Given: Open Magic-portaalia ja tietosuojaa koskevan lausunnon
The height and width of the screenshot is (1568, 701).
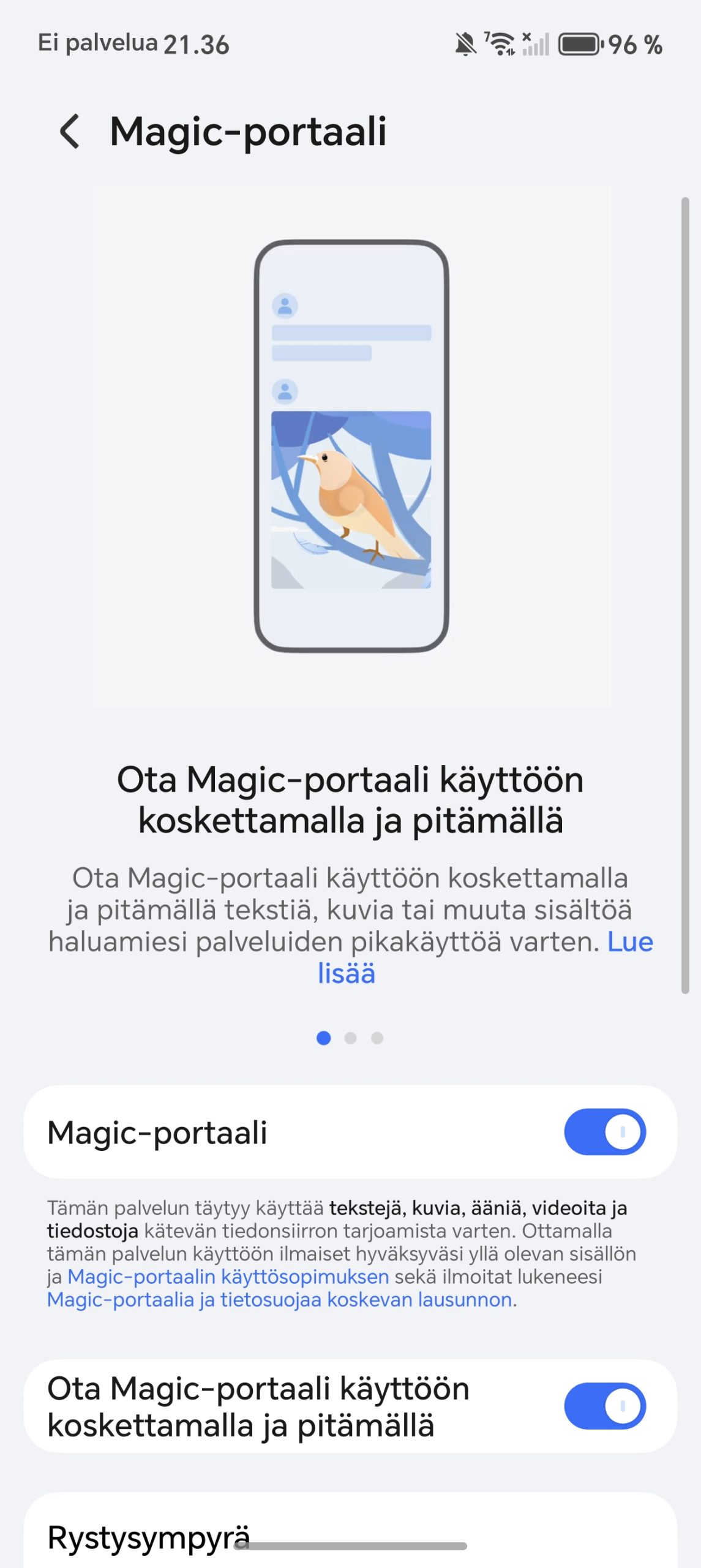Looking at the screenshot, I should coord(280,1300).
